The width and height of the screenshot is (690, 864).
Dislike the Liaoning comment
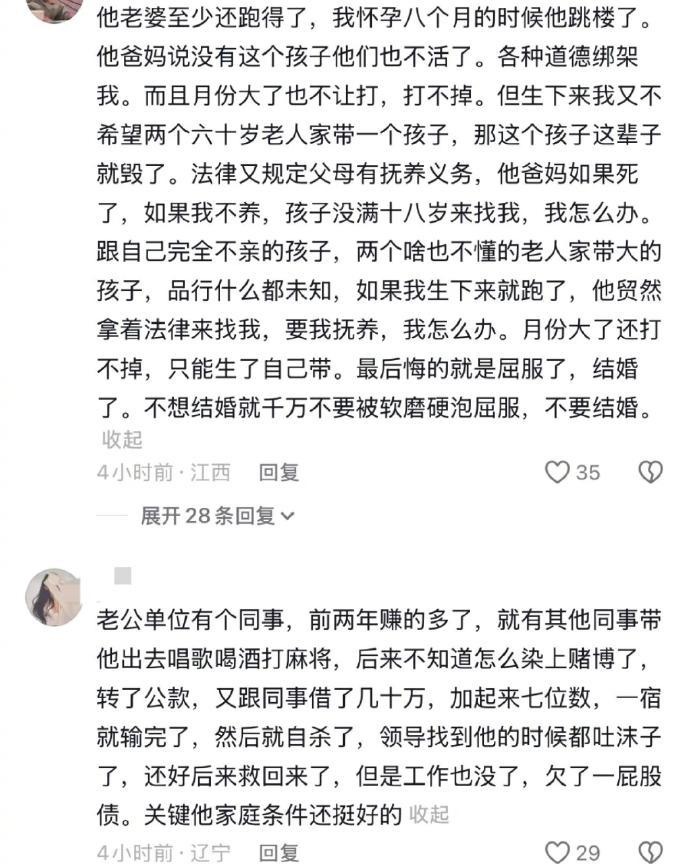point(650,853)
